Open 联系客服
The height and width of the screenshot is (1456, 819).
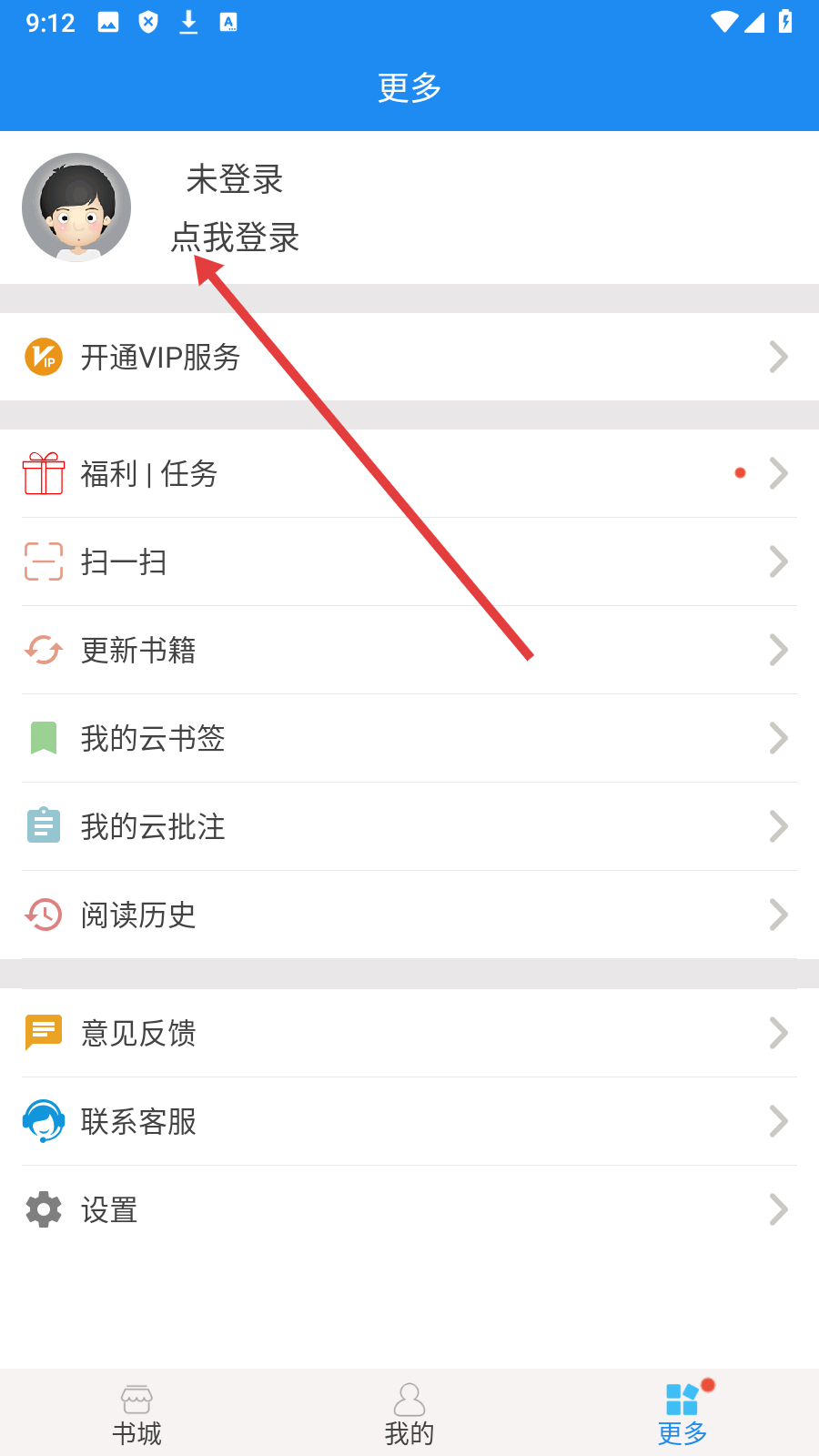[x=409, y=1121]
